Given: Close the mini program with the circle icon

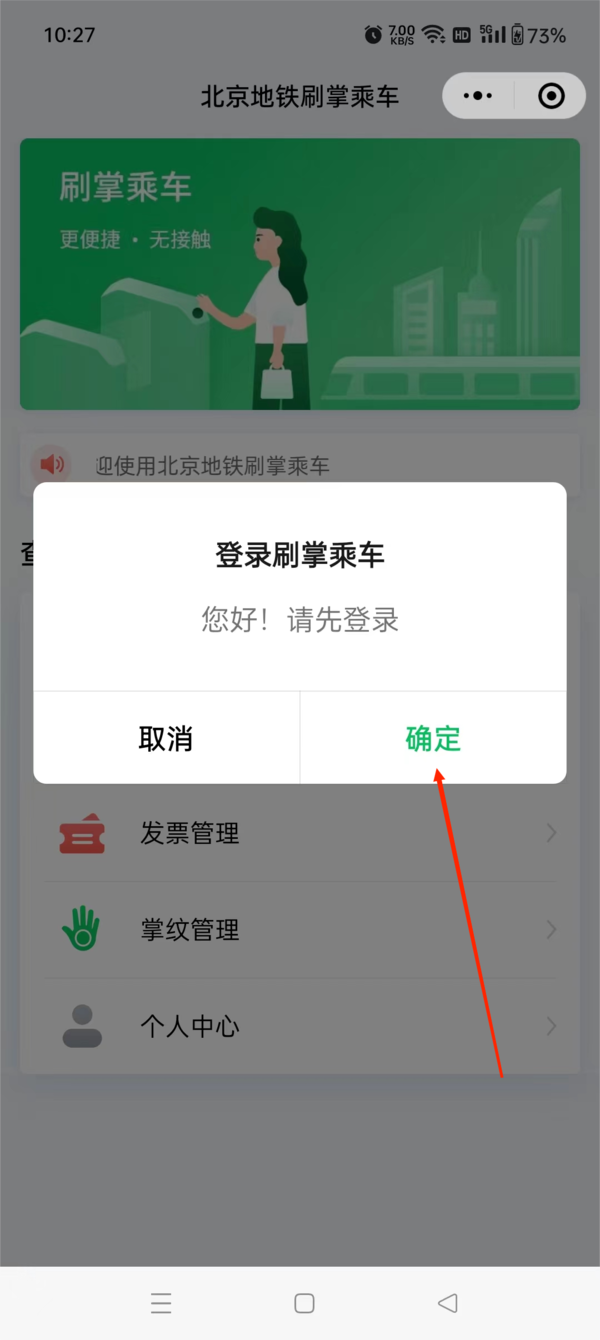Looking at the screenshot, I should (551, 96).
